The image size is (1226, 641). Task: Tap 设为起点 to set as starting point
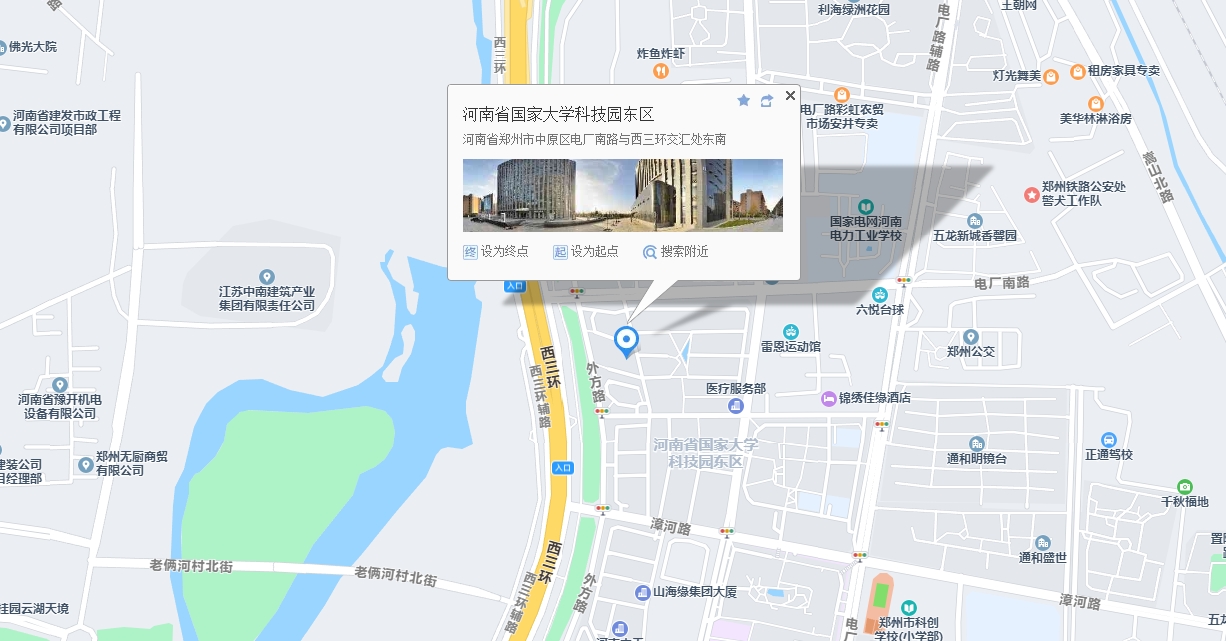pyautogui.click(x=586, y=252)
